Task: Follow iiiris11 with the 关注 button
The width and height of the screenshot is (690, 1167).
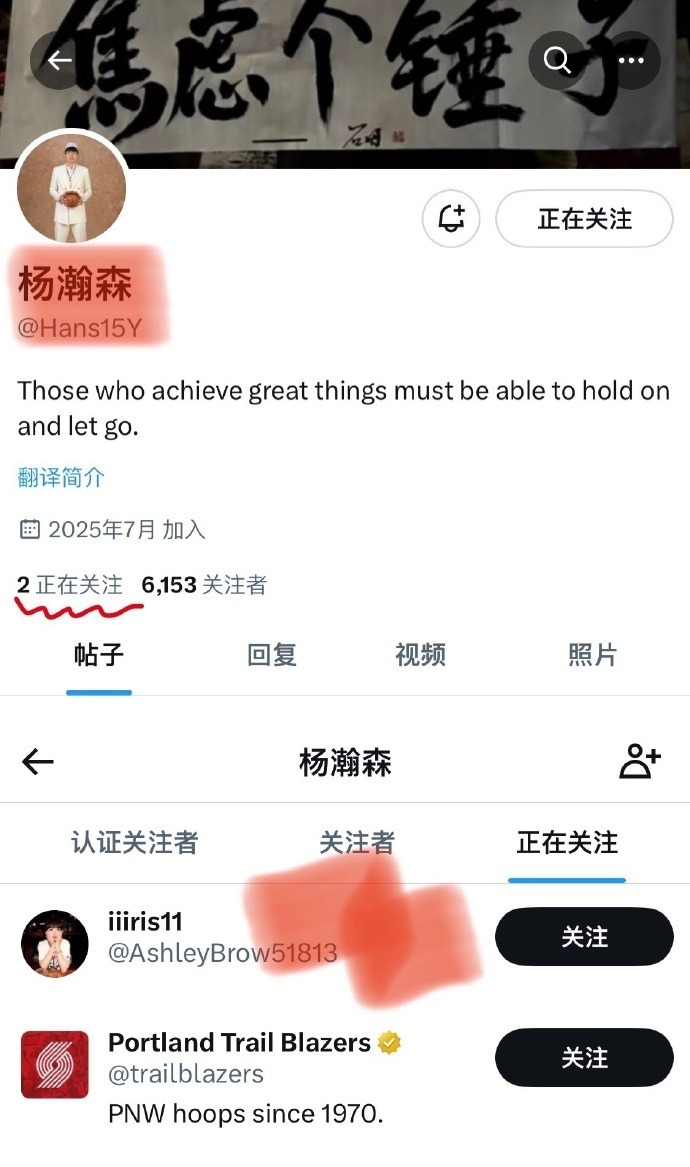Action: (584, 937)
